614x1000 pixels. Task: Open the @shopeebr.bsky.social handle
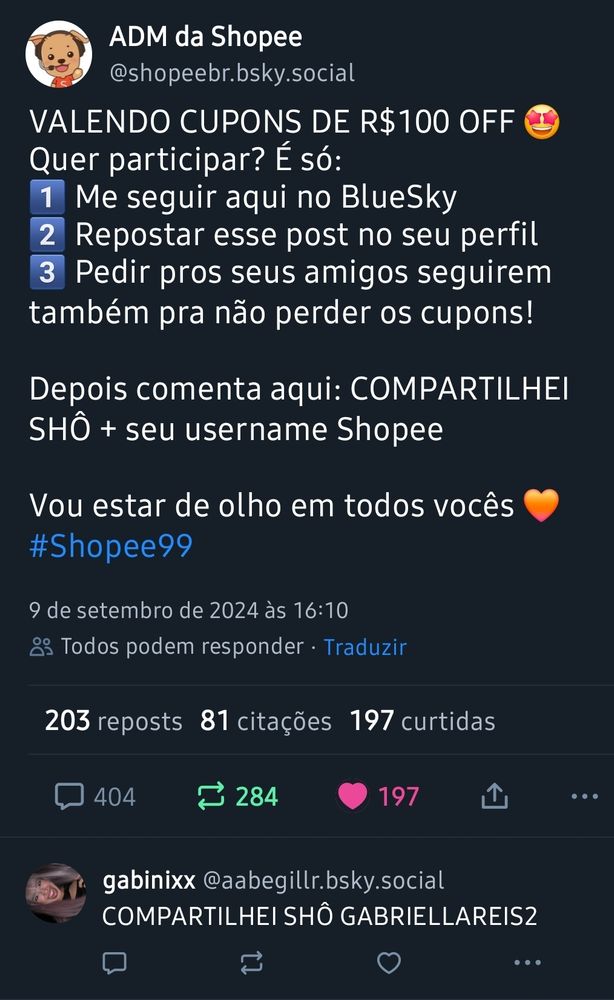click(x=232, y=74)
